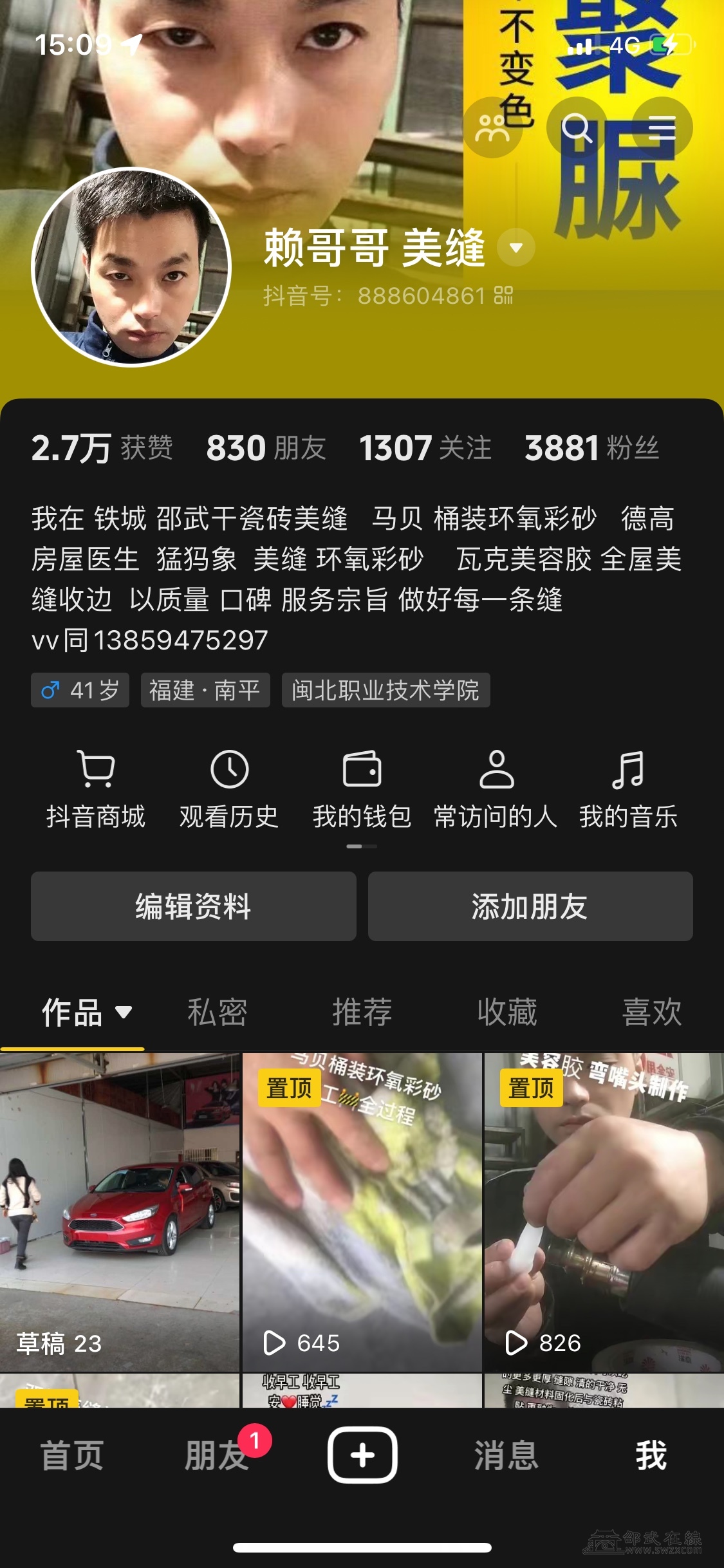Open 抖音商城 shopping mall
This screenshot has height=1568, width=724.
tap(96, 789)
